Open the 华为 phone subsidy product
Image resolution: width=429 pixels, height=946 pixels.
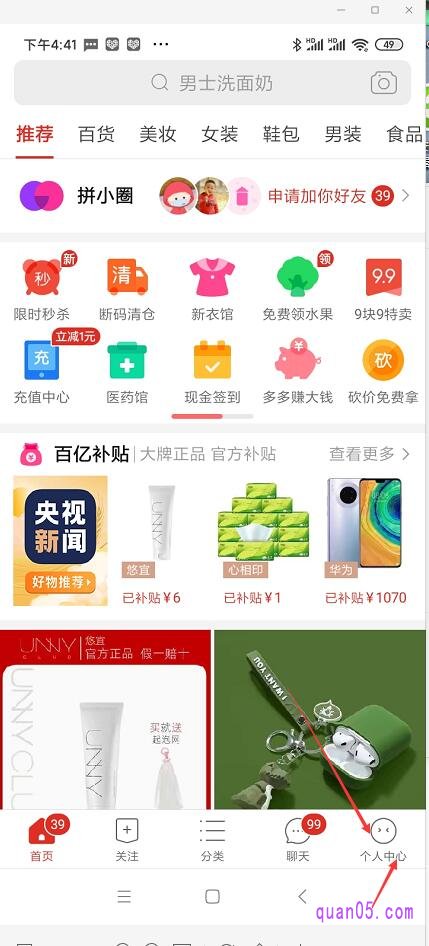coord(366,541)
